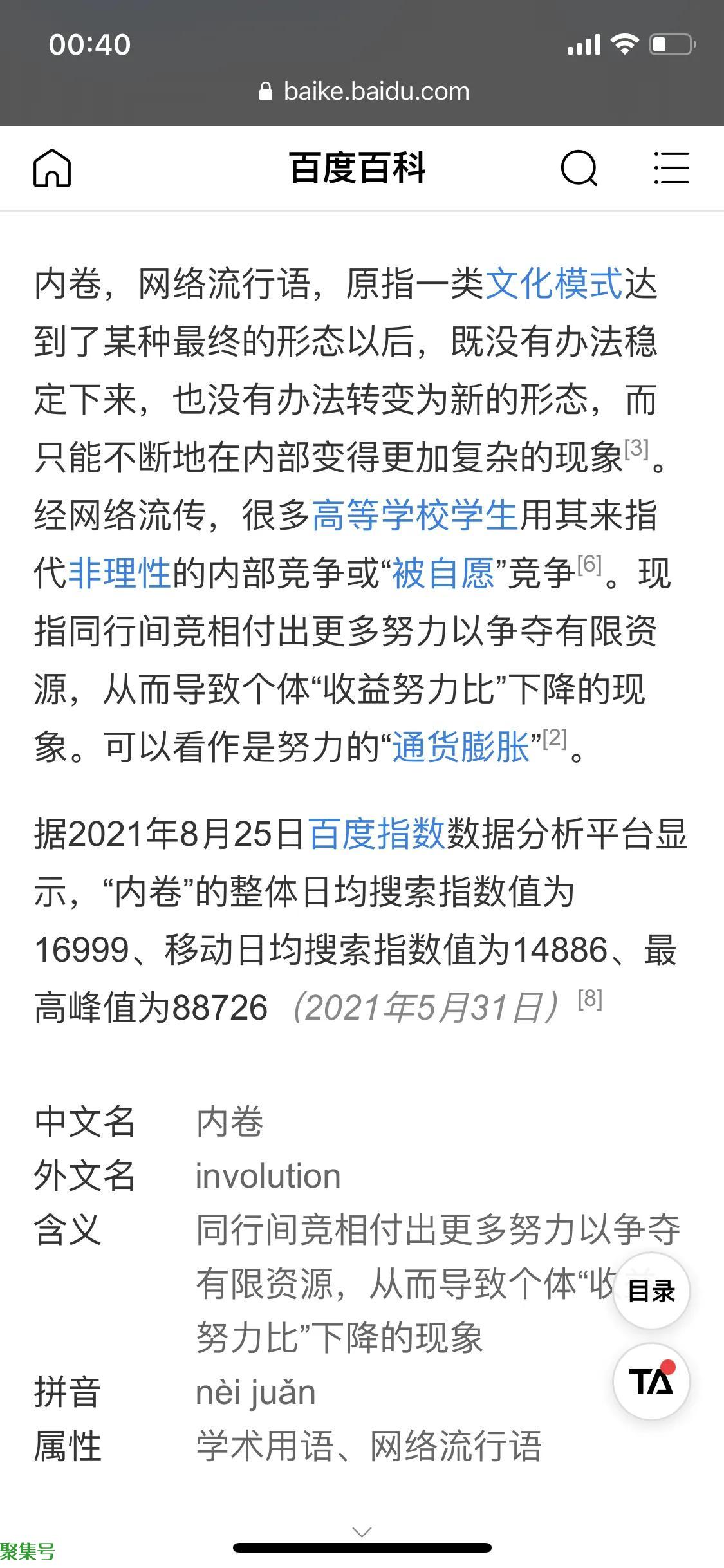Open citation footnote [8]
This screenshot has height=1568, width=724.
pyautogui.click(x=590, y=1000)
